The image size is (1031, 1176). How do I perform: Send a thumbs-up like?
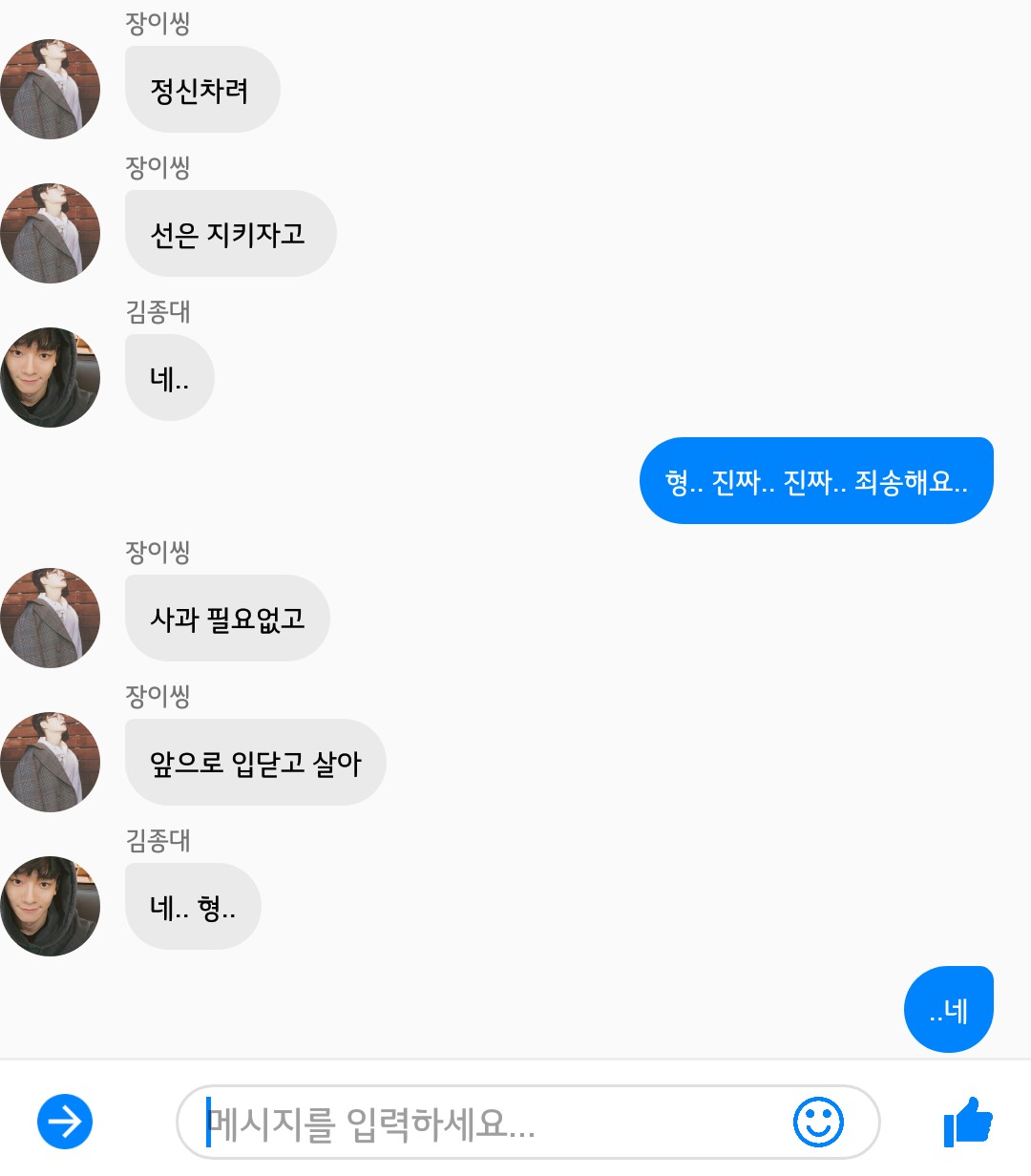coord(968,1121)
